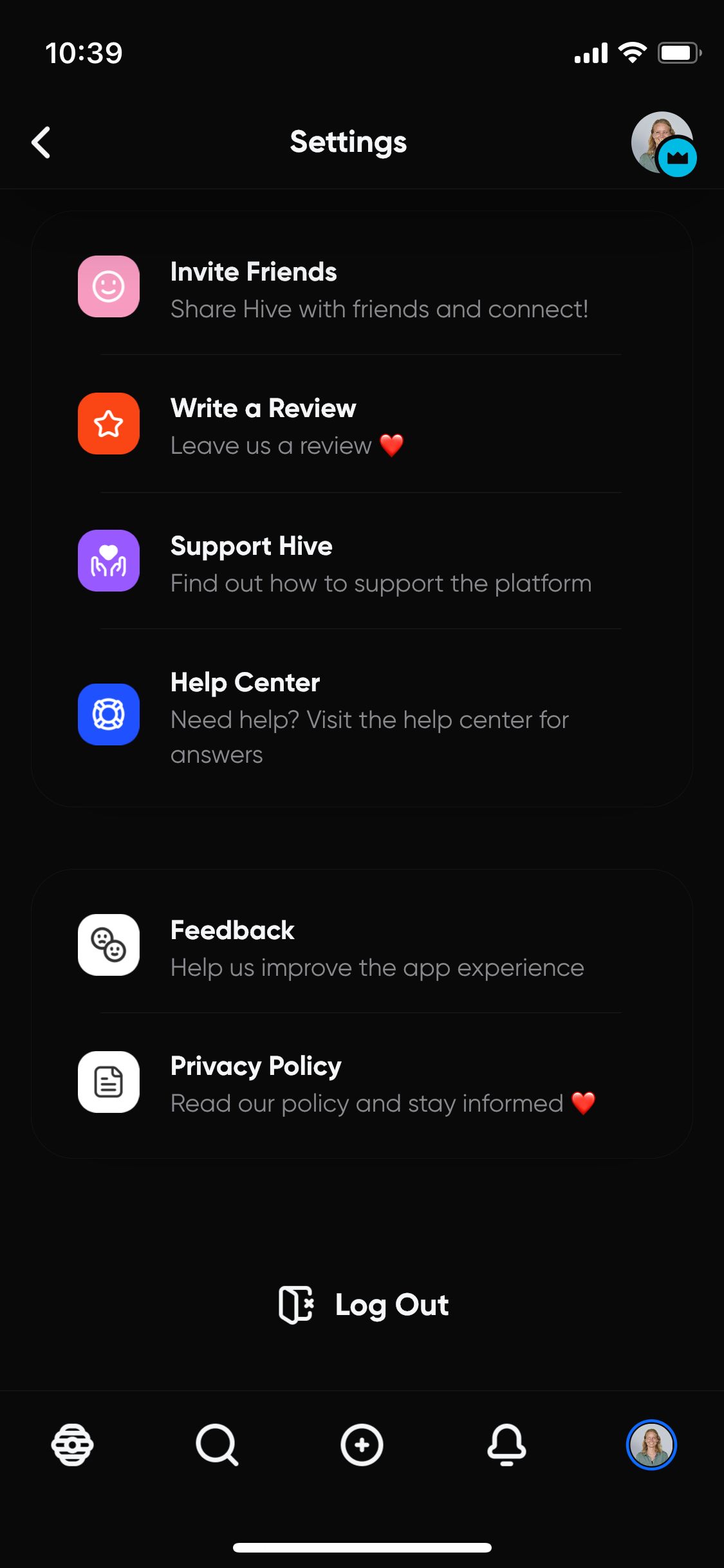The width and height of the screenshot is (724, 1568).
Task: Create a new post with plus icon
Action: point(362,1445)
